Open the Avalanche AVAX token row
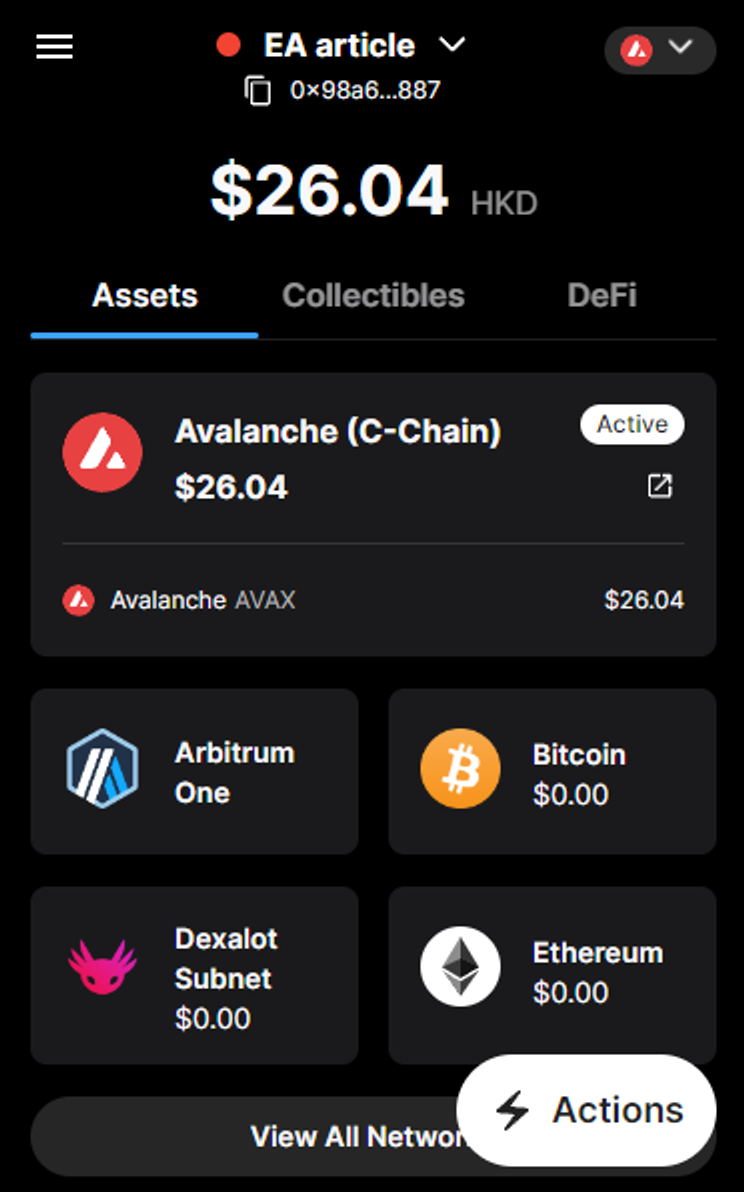 click(373, 600)
